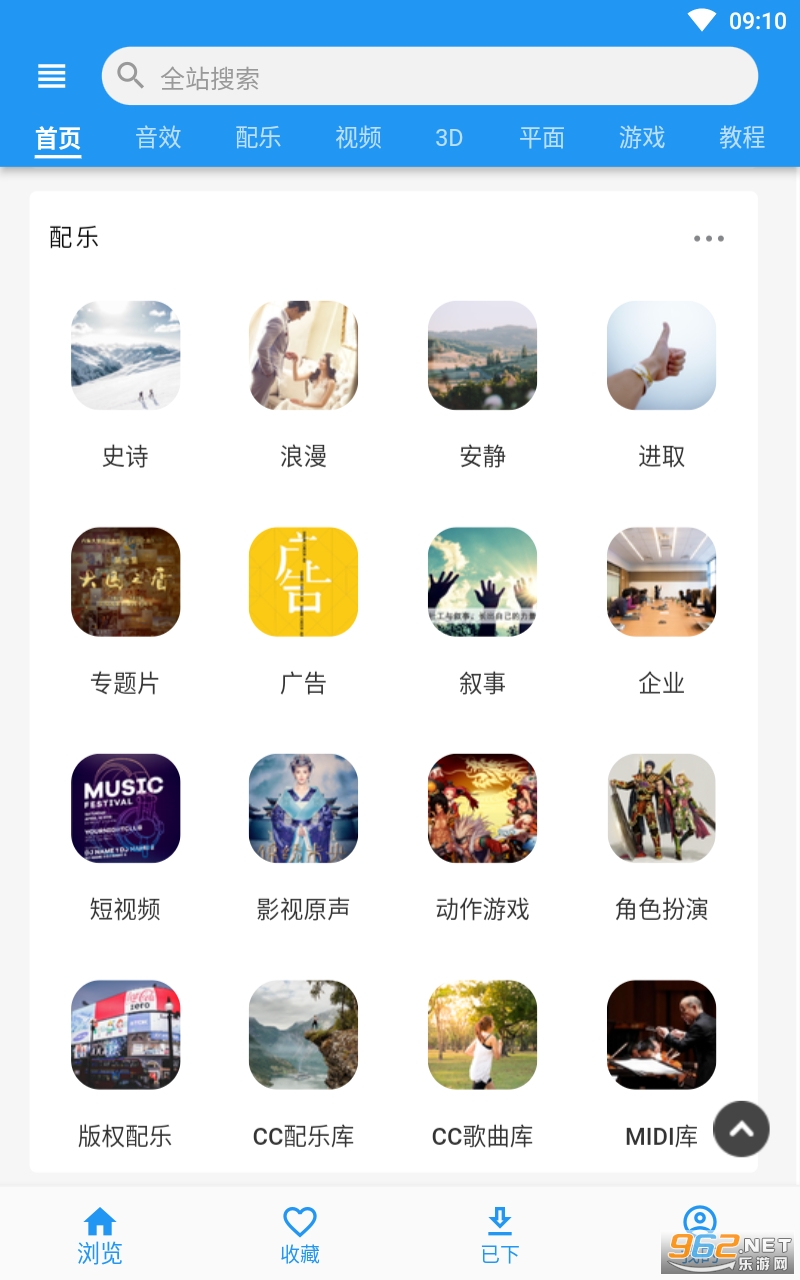
Task: Open the 已下 downloads tab
Action: click(500, 1236)
